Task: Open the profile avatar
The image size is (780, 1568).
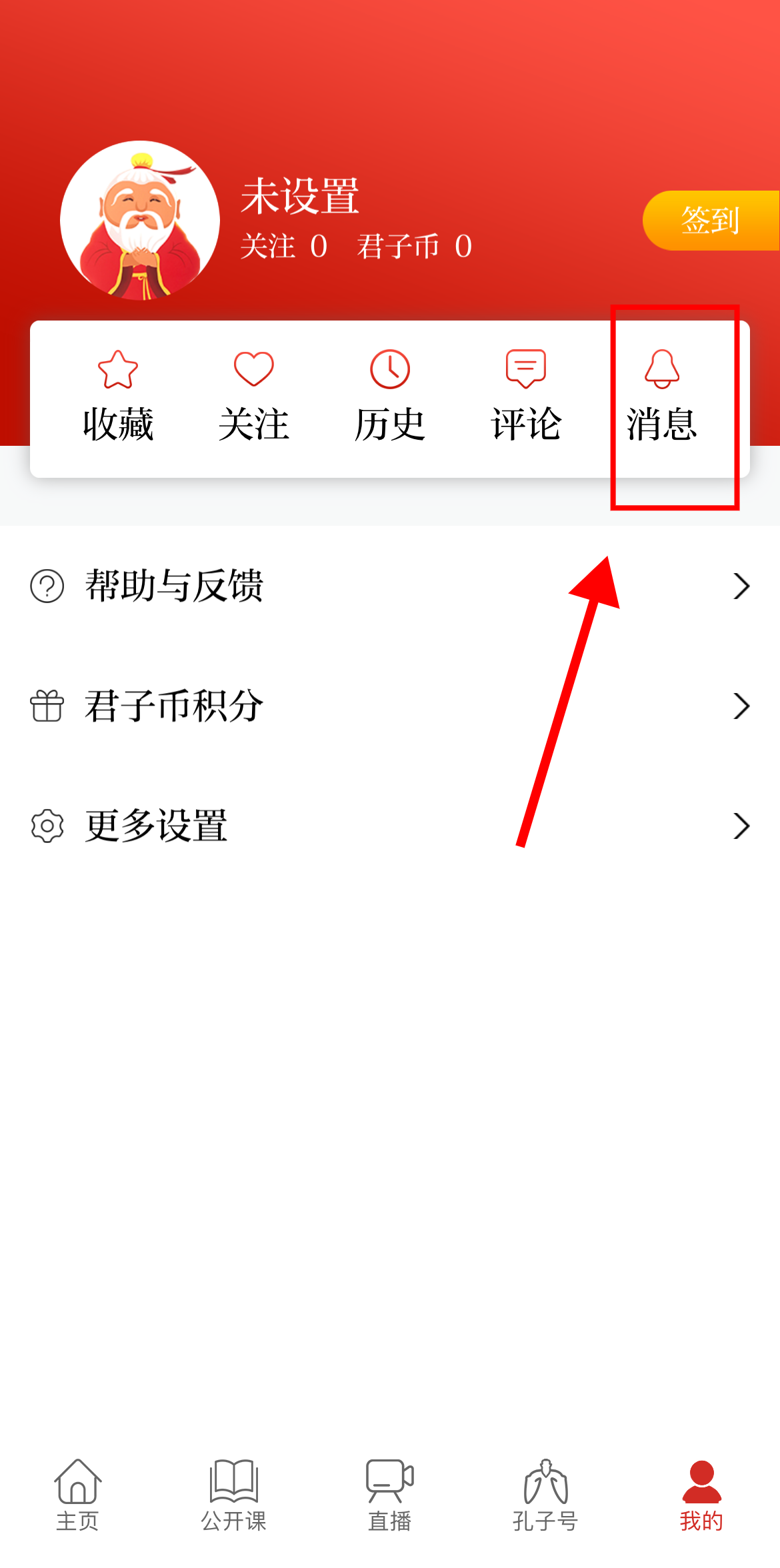Action: (140, 221)
